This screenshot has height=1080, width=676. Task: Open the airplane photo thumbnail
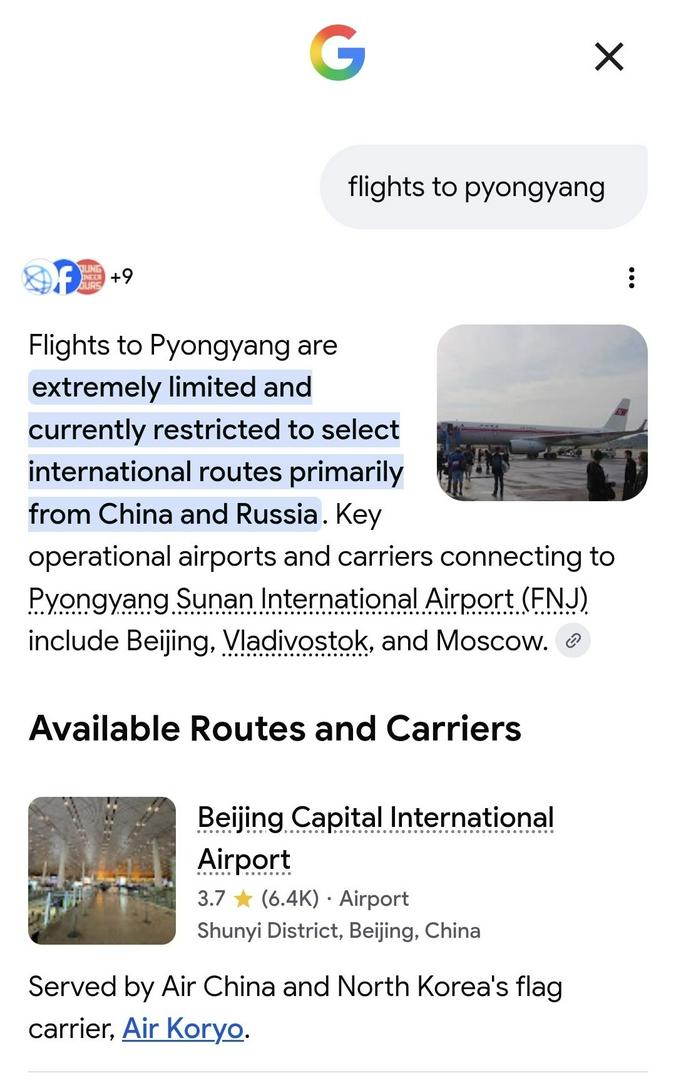click(542, 413)
